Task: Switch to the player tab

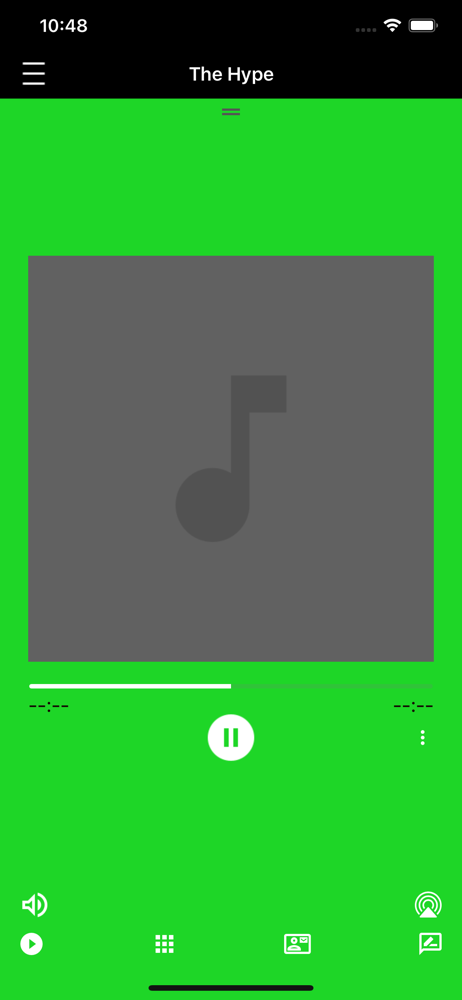Action: (31, 944)
